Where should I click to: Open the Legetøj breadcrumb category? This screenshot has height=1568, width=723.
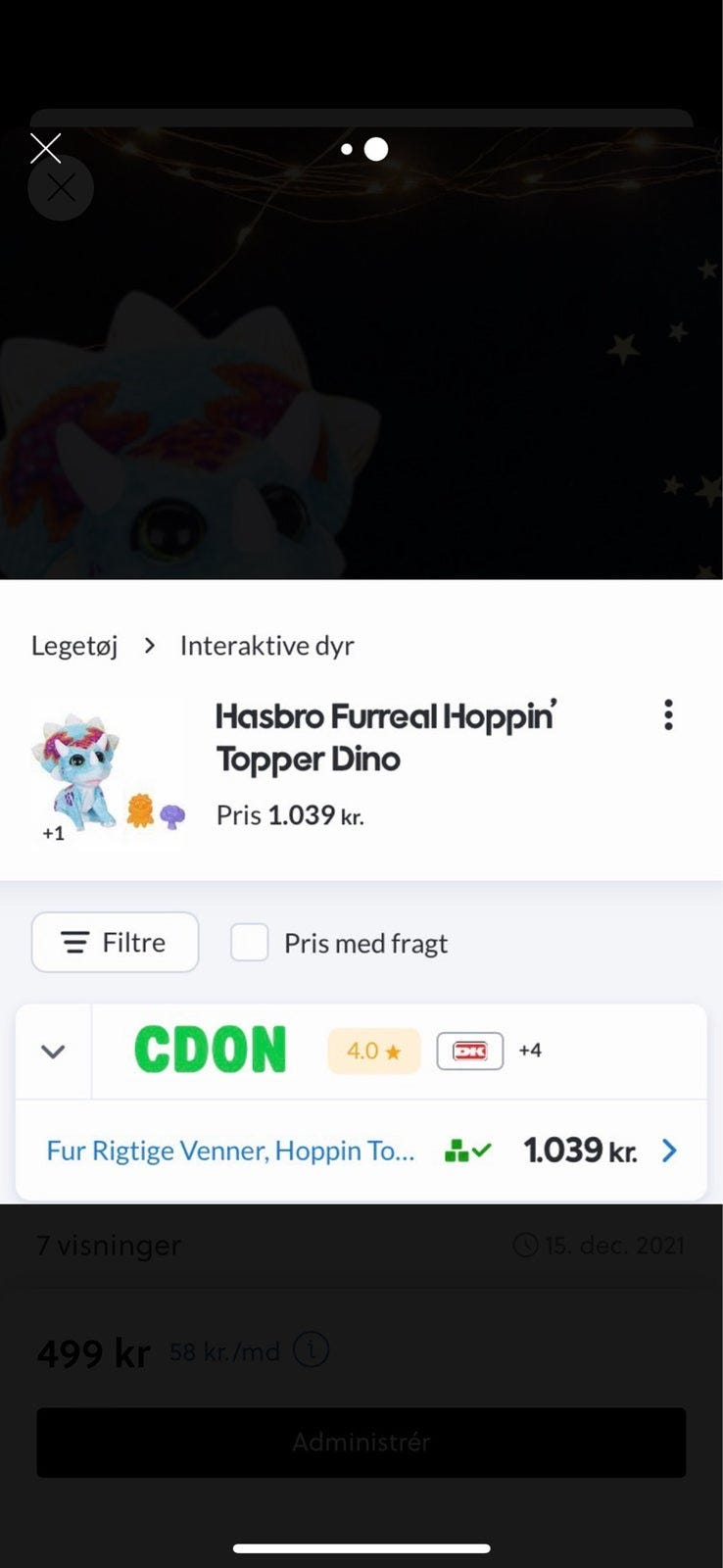(x=74, y=646)
